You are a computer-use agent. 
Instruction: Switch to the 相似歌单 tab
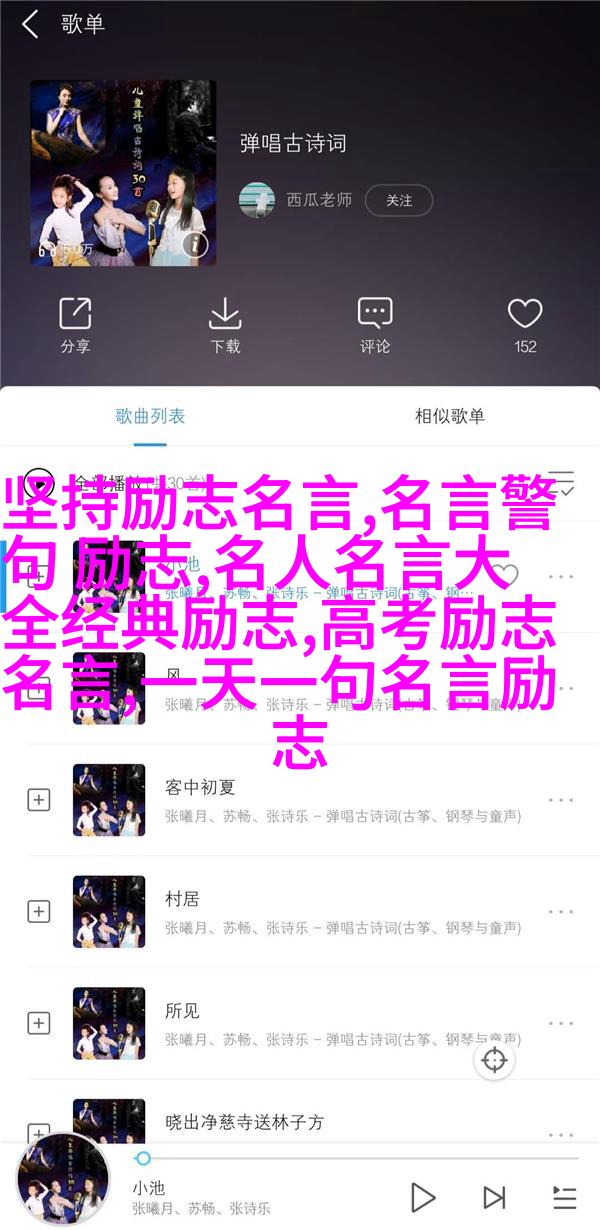450,416
